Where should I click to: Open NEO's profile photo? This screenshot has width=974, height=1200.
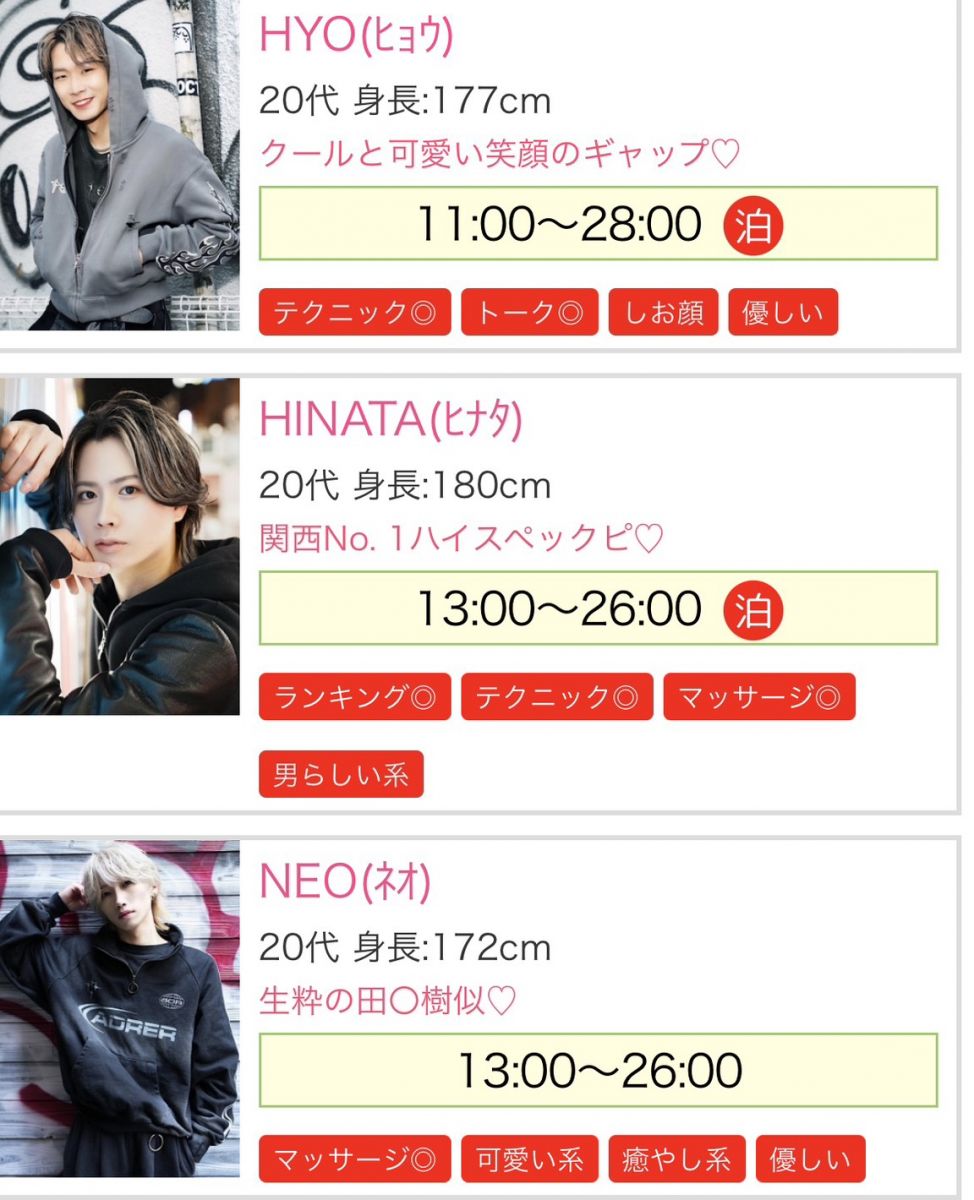pyautogui.click(x=120, y=1008)
